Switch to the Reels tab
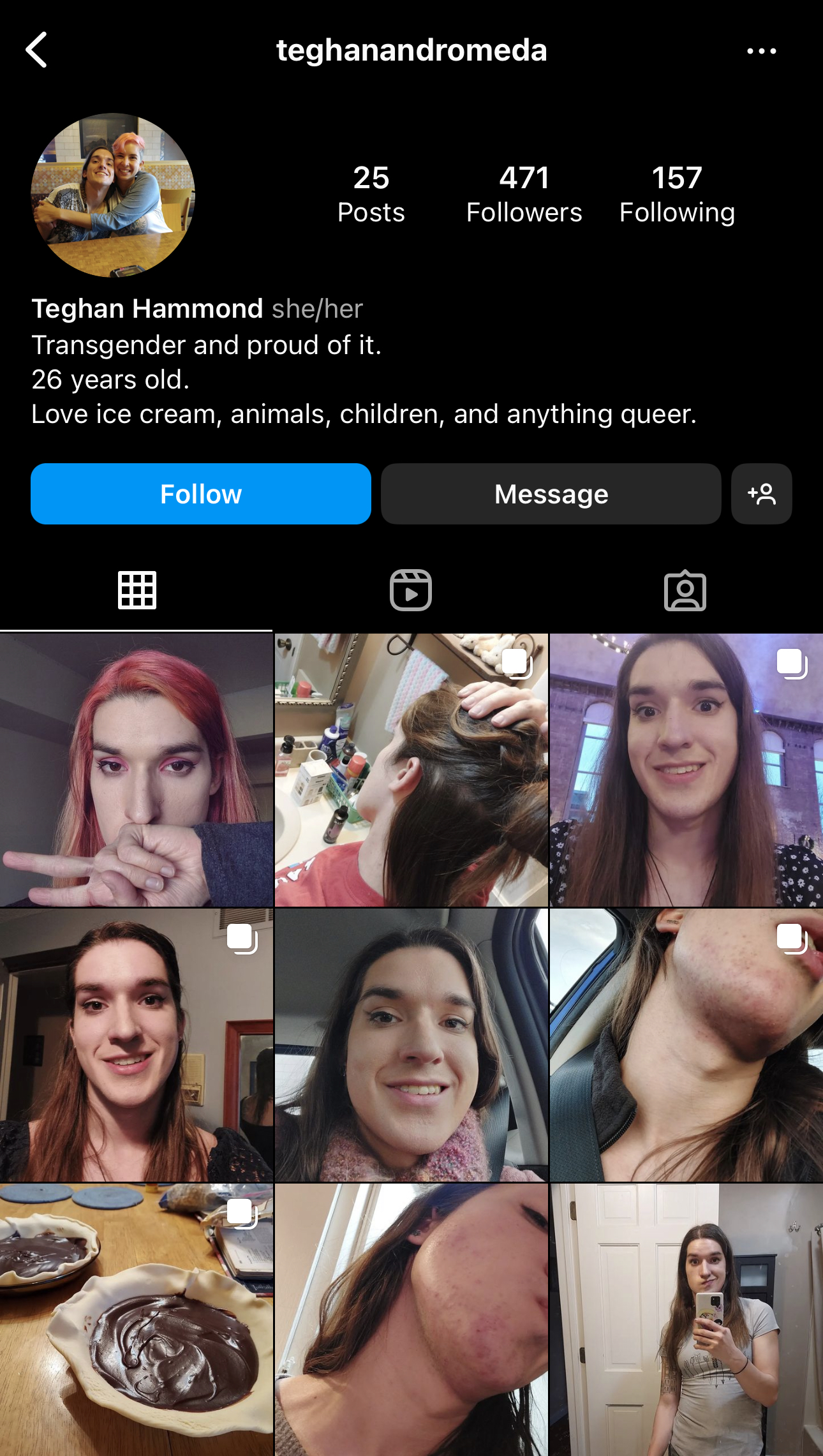 coord(411,590)
